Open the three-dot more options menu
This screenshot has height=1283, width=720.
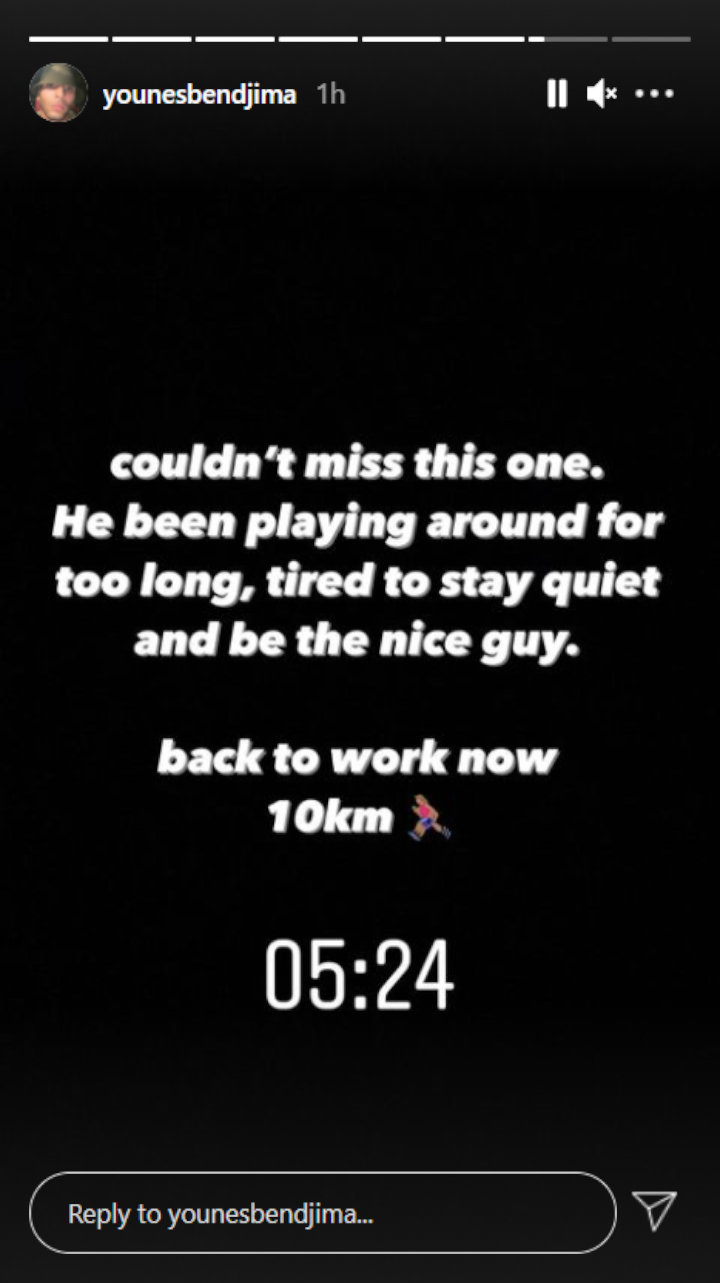pos(655,94)
